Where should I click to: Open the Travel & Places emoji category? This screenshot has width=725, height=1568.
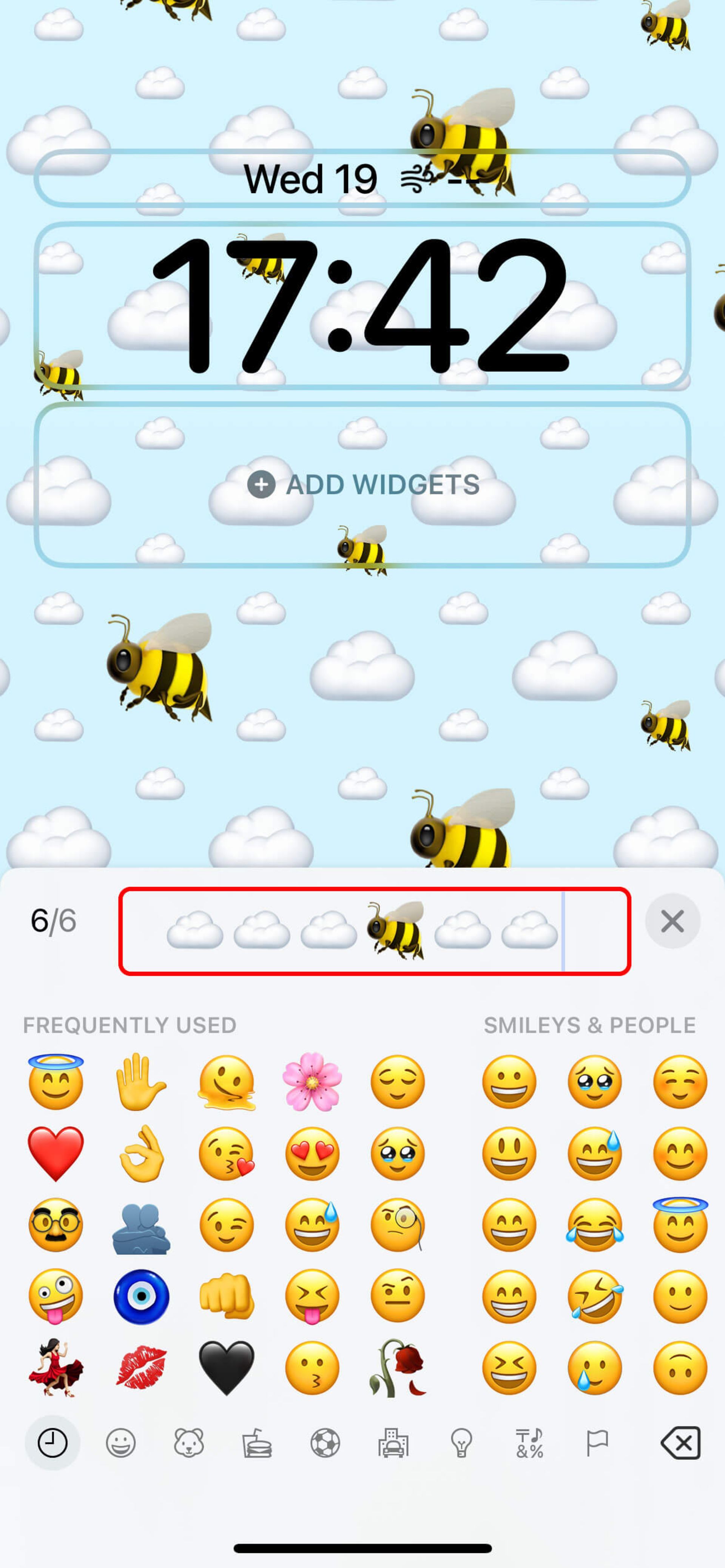pyautogui.click(x=393, y=1443)
